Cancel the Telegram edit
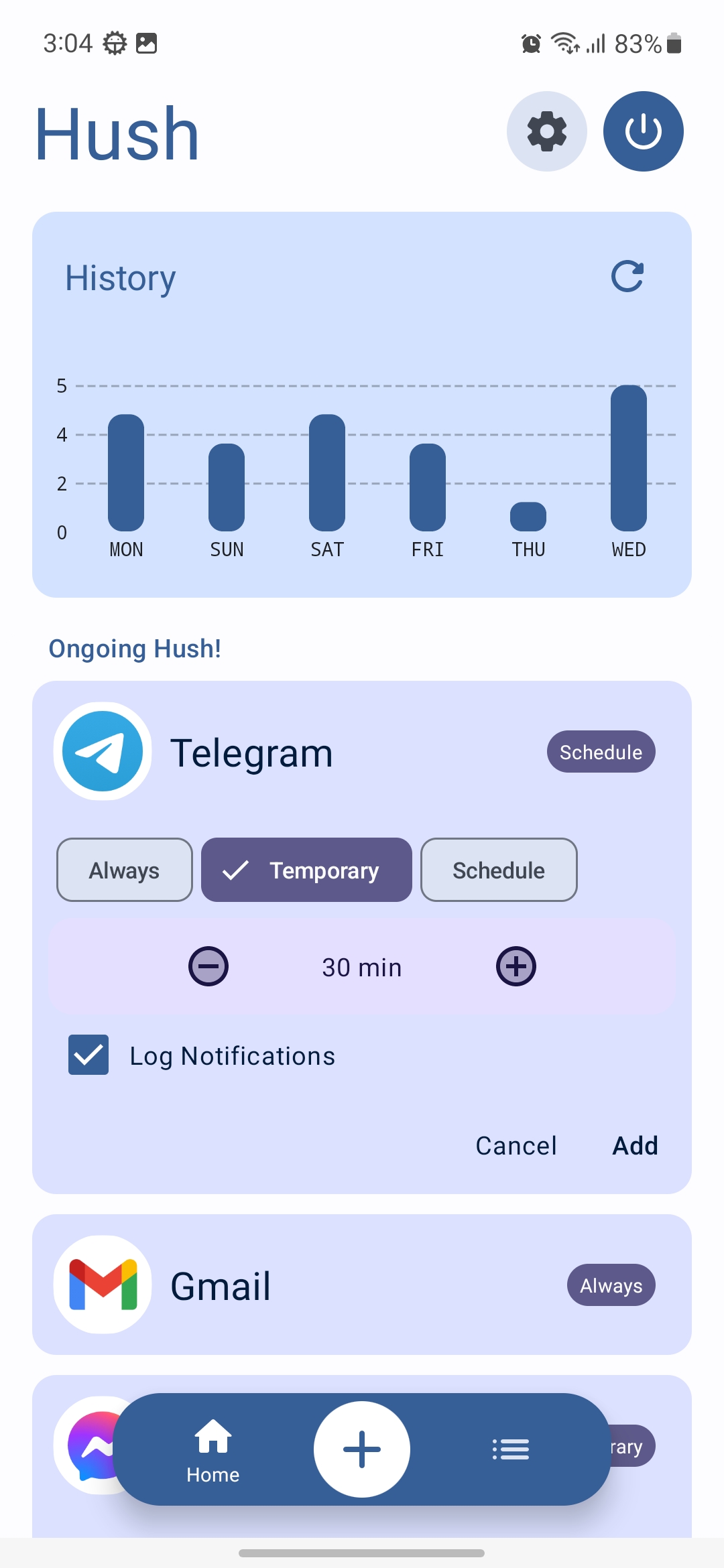Image resolution: width=724 pixels, height=1568 pixels. click(516, 1146)
